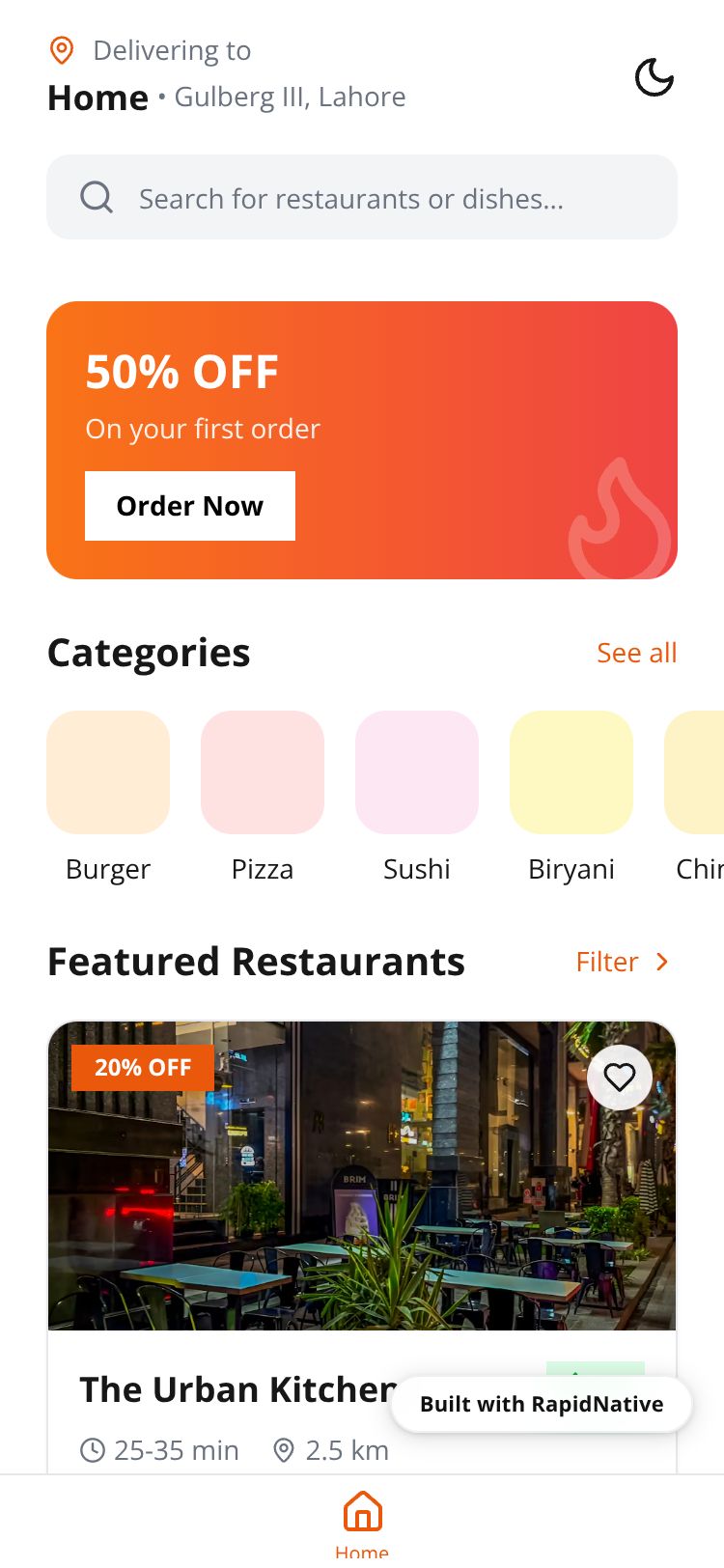Open the restaurant and dish search box
This screenshot has height=1568, width=724.
tap(362, 198)
